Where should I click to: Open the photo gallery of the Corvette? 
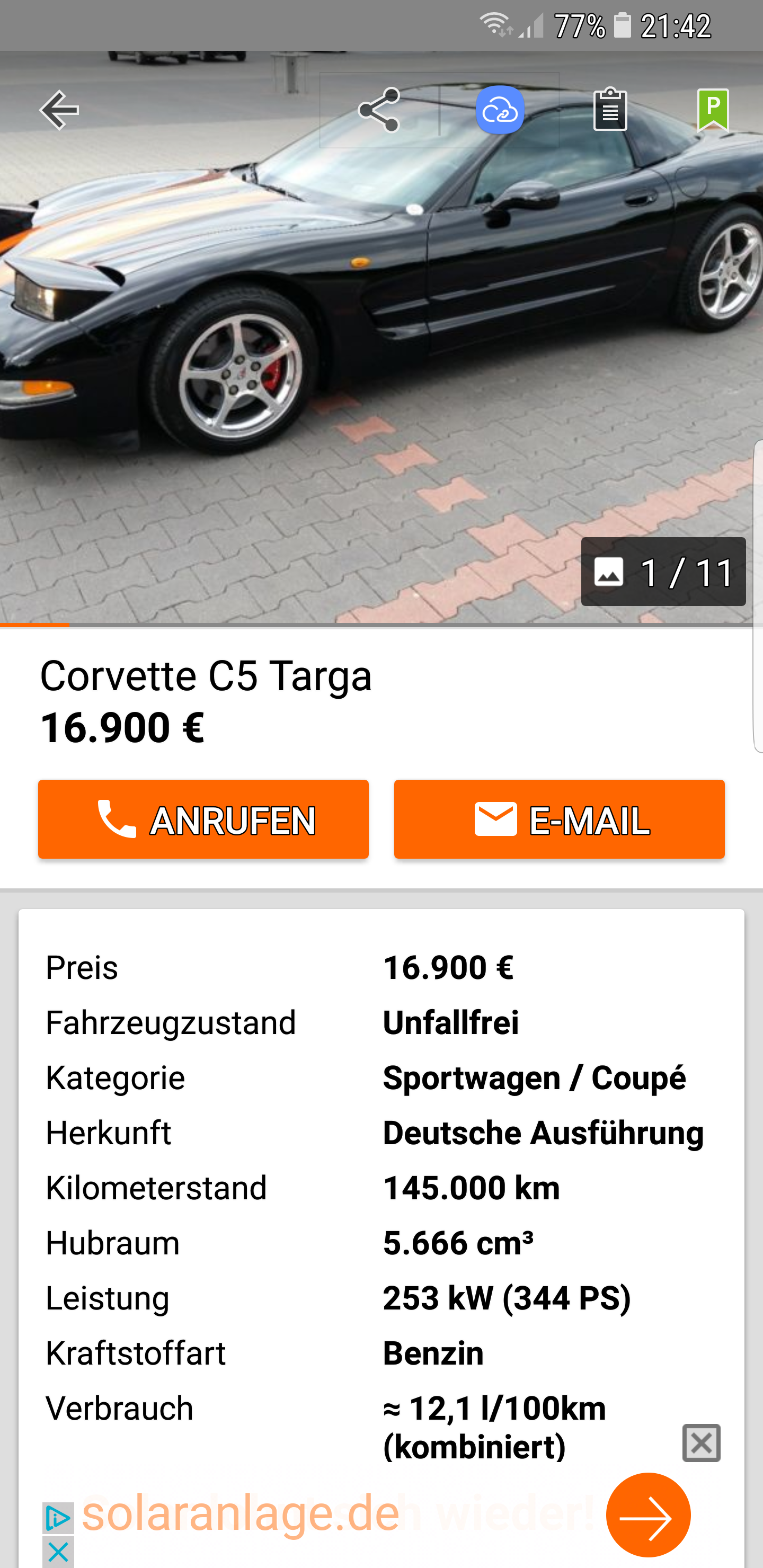point(662,572)
